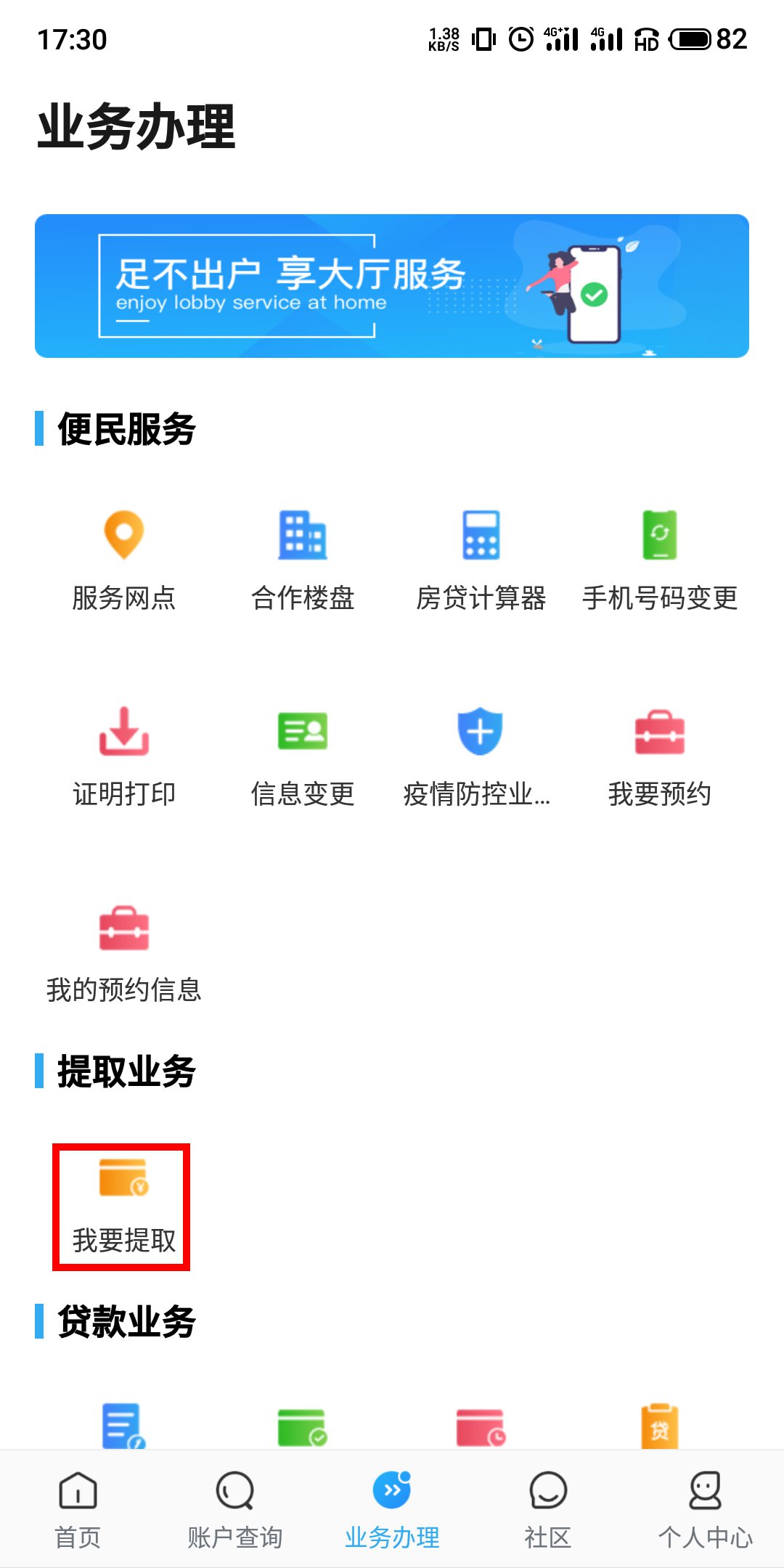Viewport: 784px width, 1568px height.
Task: Select 手机号码变更 phone number change
Action: tap(659, 560)
